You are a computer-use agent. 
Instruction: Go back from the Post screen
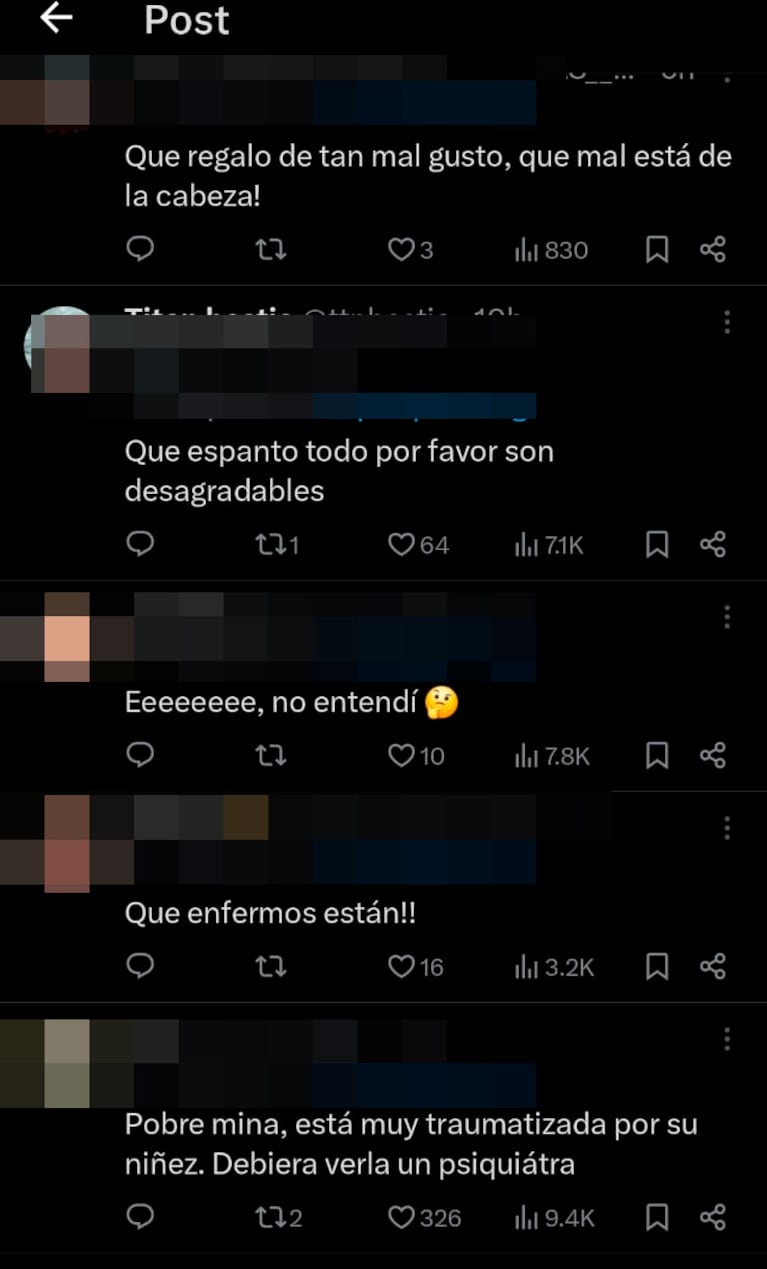(56, 19)
